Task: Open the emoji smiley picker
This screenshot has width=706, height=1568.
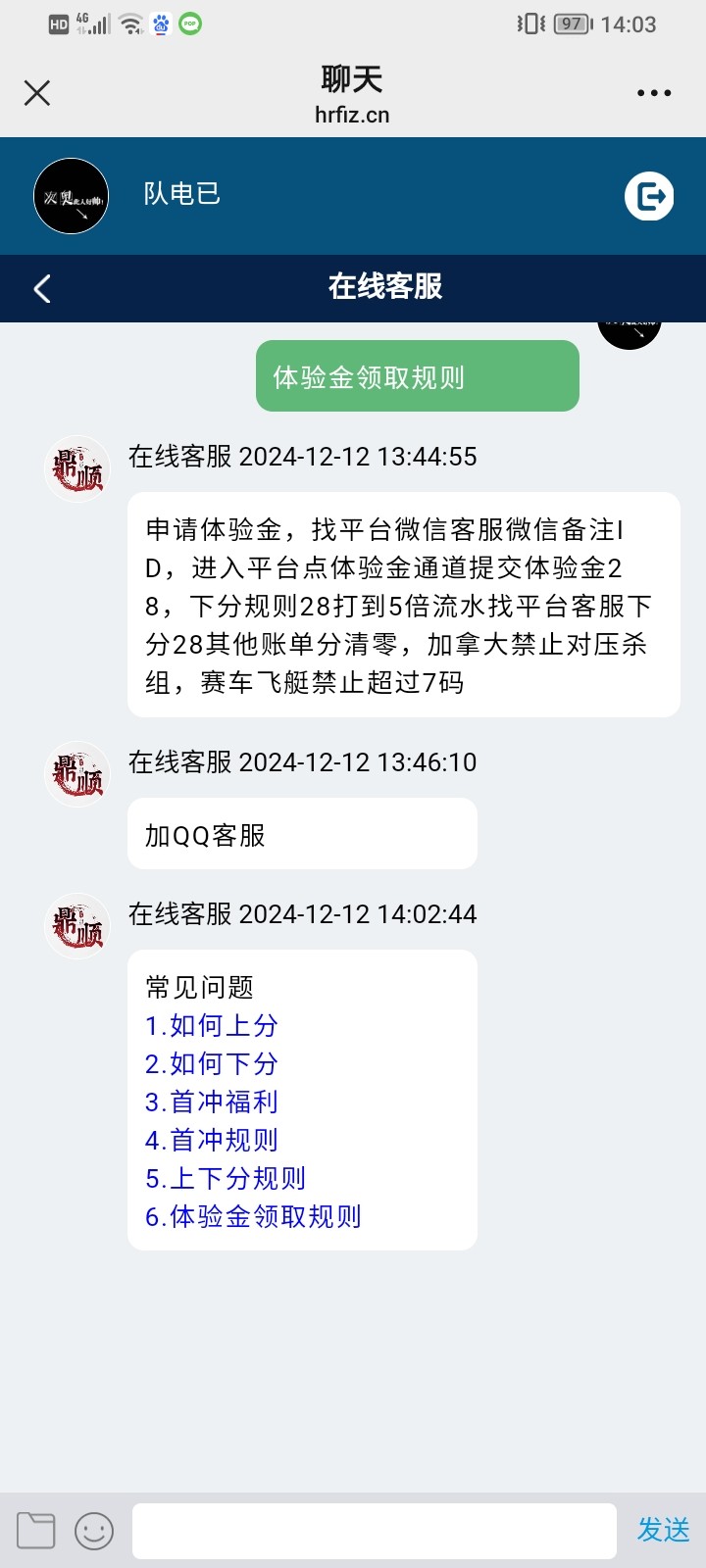Action: (x=94, y=1530)
